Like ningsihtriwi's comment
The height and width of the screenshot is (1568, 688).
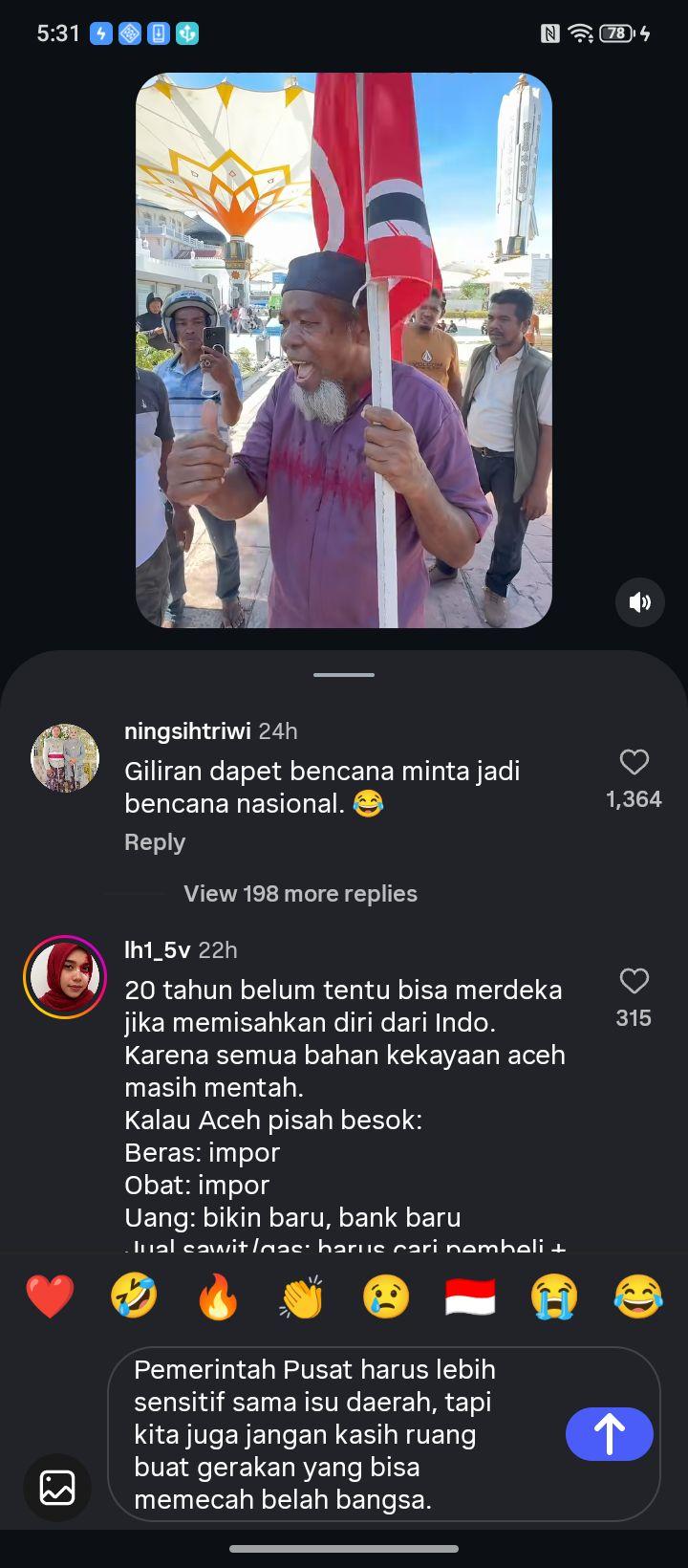pos(634,762)
